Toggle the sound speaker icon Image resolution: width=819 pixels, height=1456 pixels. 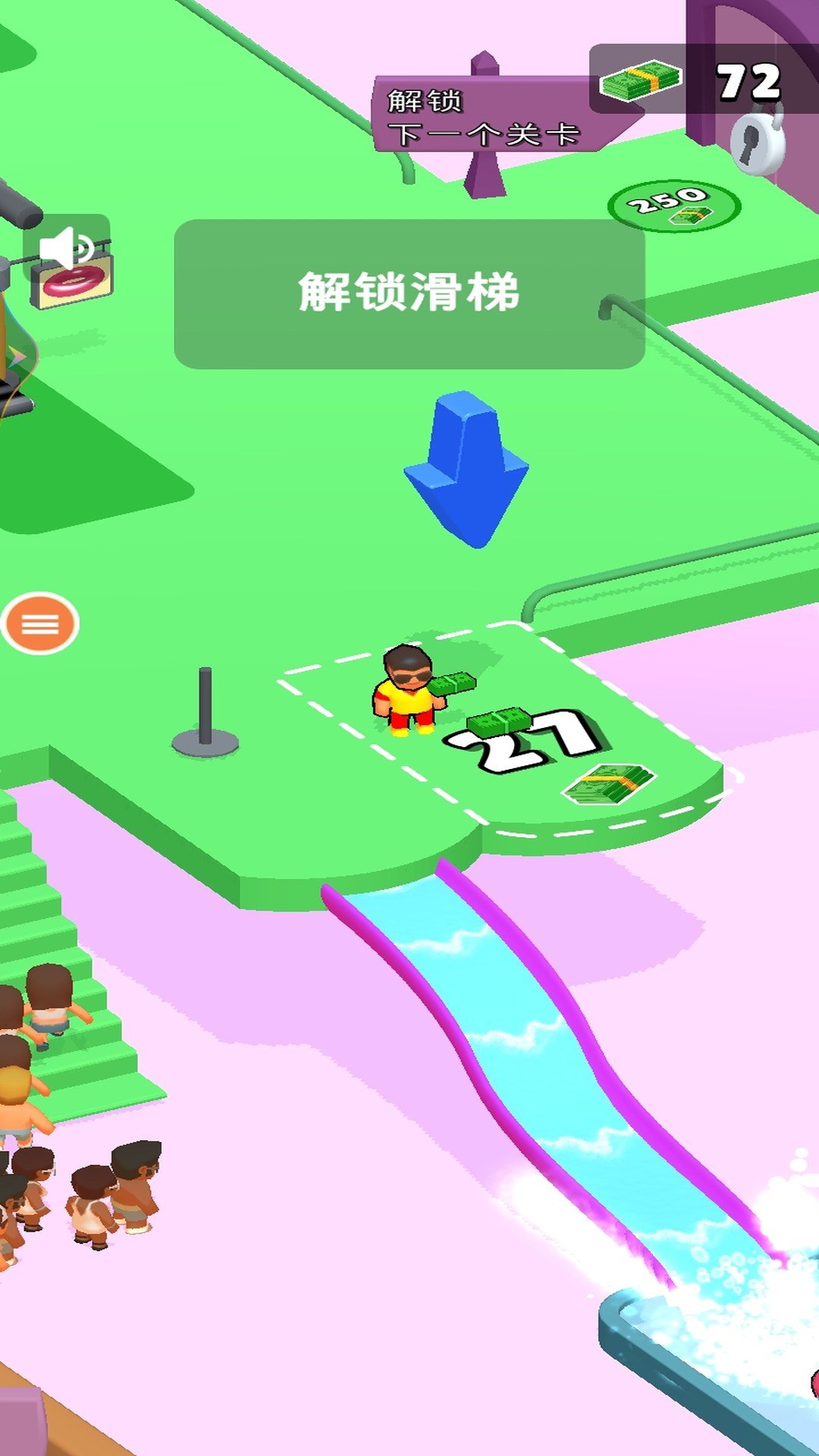click(x=66, y=247)
